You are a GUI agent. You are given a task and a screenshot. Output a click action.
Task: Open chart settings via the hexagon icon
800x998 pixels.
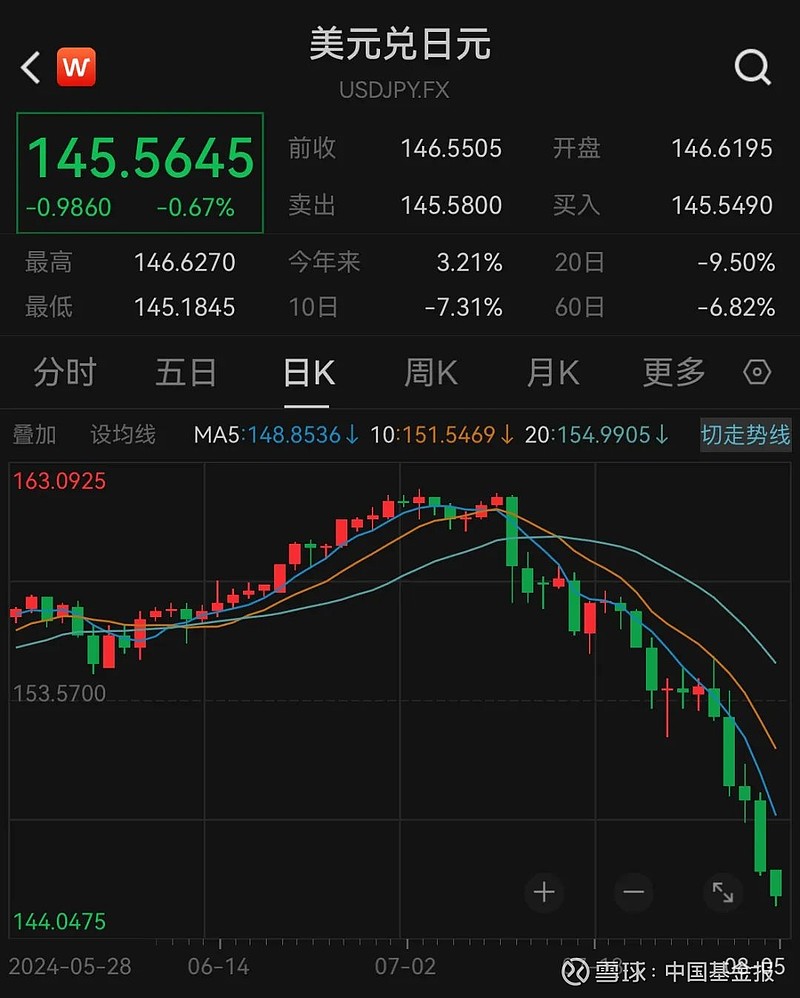[757, 371]
